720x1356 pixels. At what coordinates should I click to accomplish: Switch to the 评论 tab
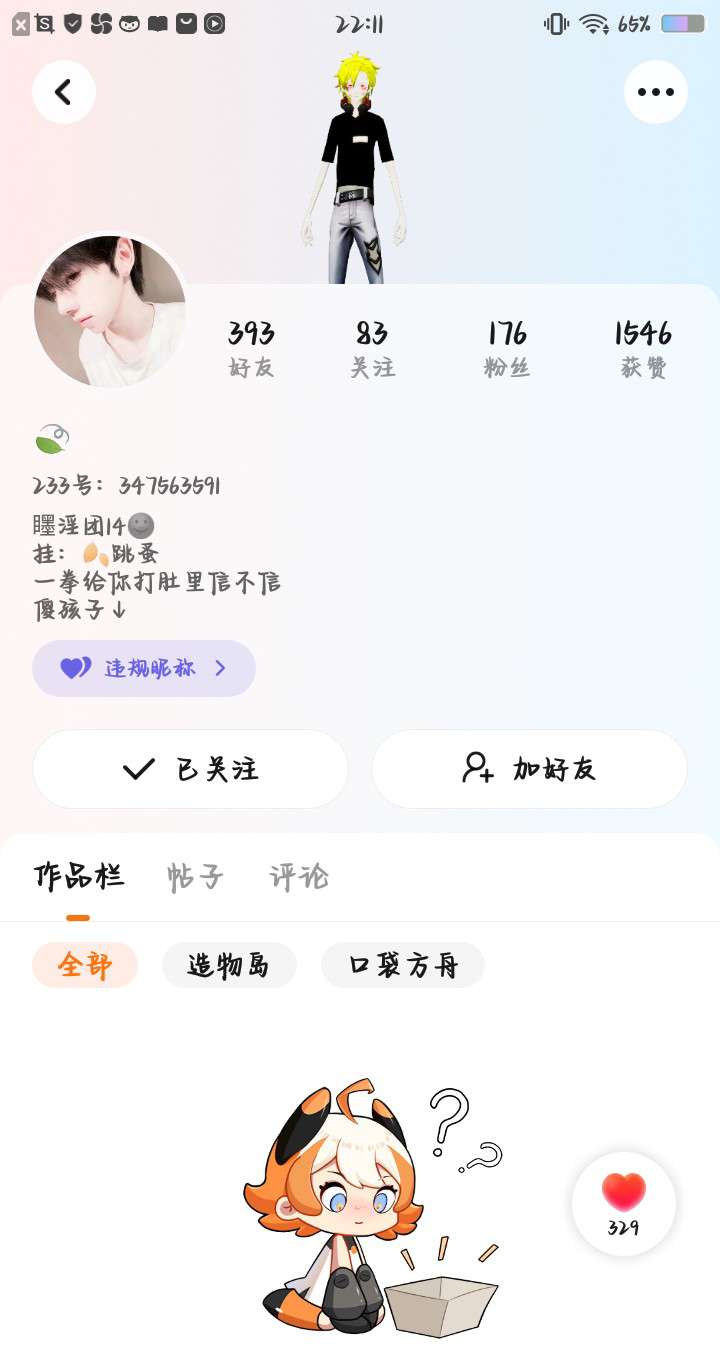coord(299,877)
